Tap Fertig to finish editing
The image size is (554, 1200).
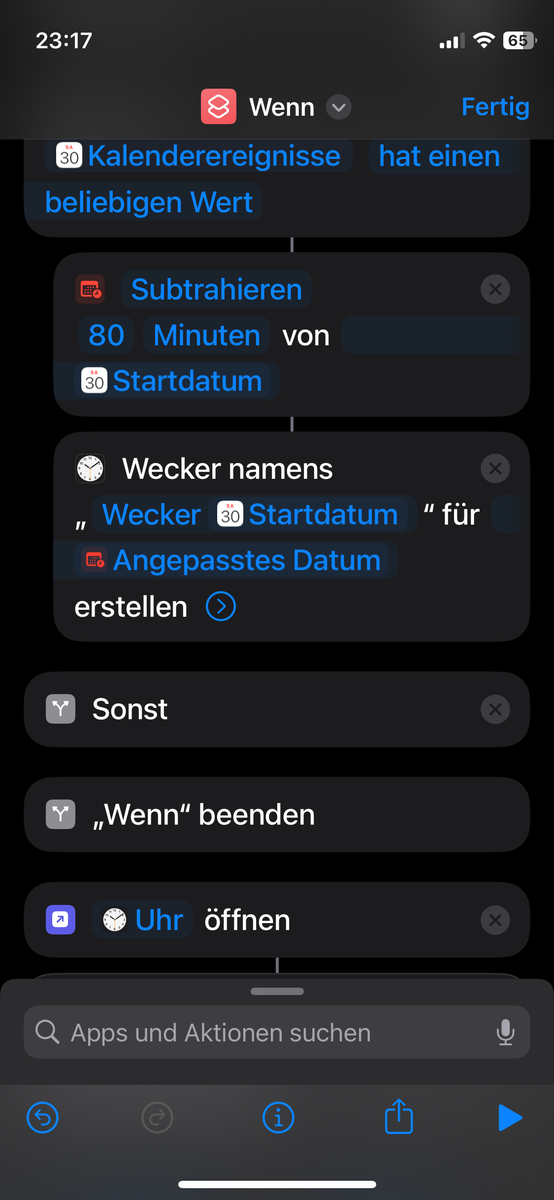click(x=495, y=107)
